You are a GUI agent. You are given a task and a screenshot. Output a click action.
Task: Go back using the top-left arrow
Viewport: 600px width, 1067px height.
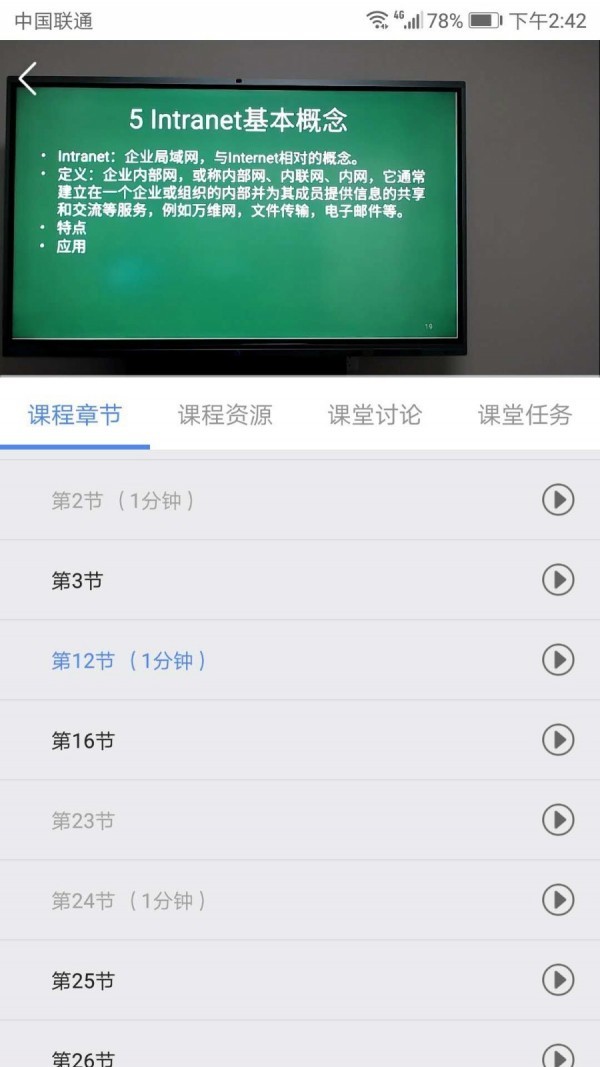28,78
